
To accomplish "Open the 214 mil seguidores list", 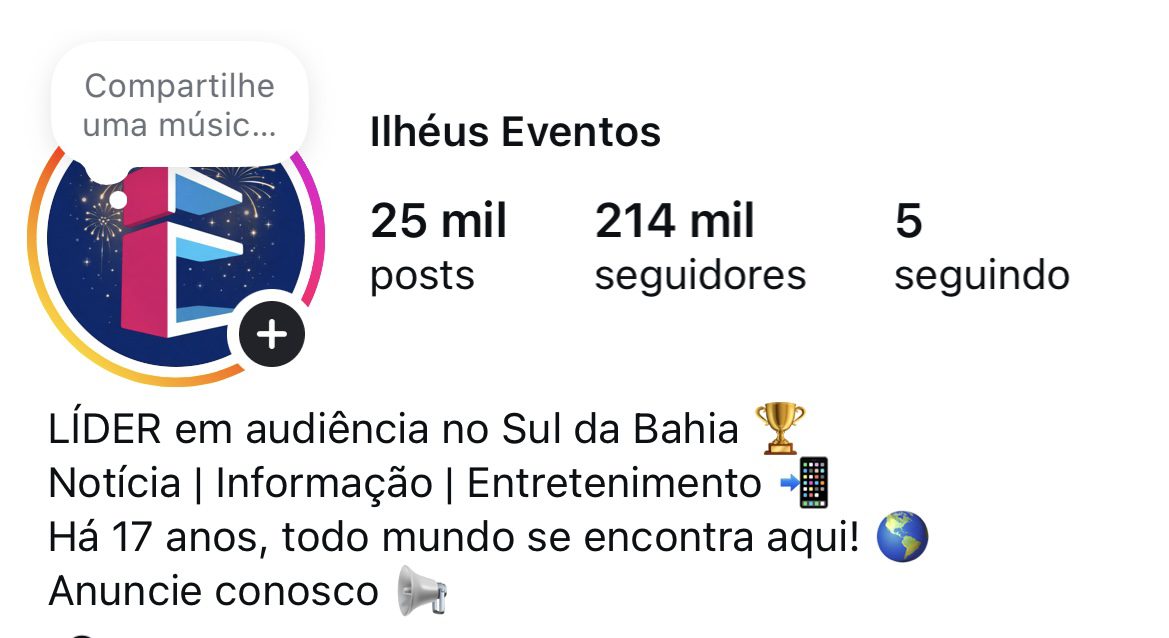I will point(699,246).
